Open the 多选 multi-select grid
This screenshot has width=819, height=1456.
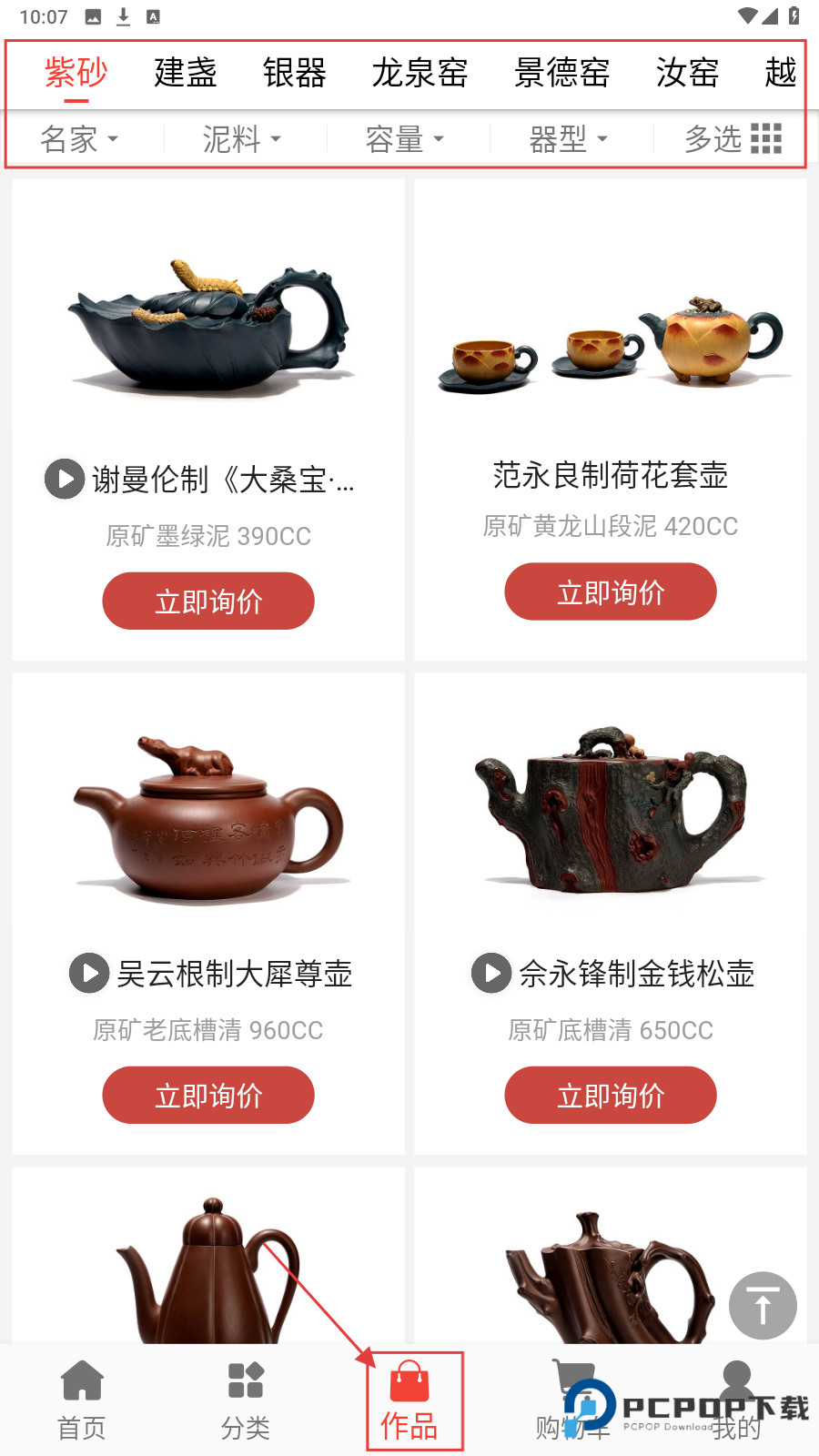pyautogui.click(x=733, y=139)
